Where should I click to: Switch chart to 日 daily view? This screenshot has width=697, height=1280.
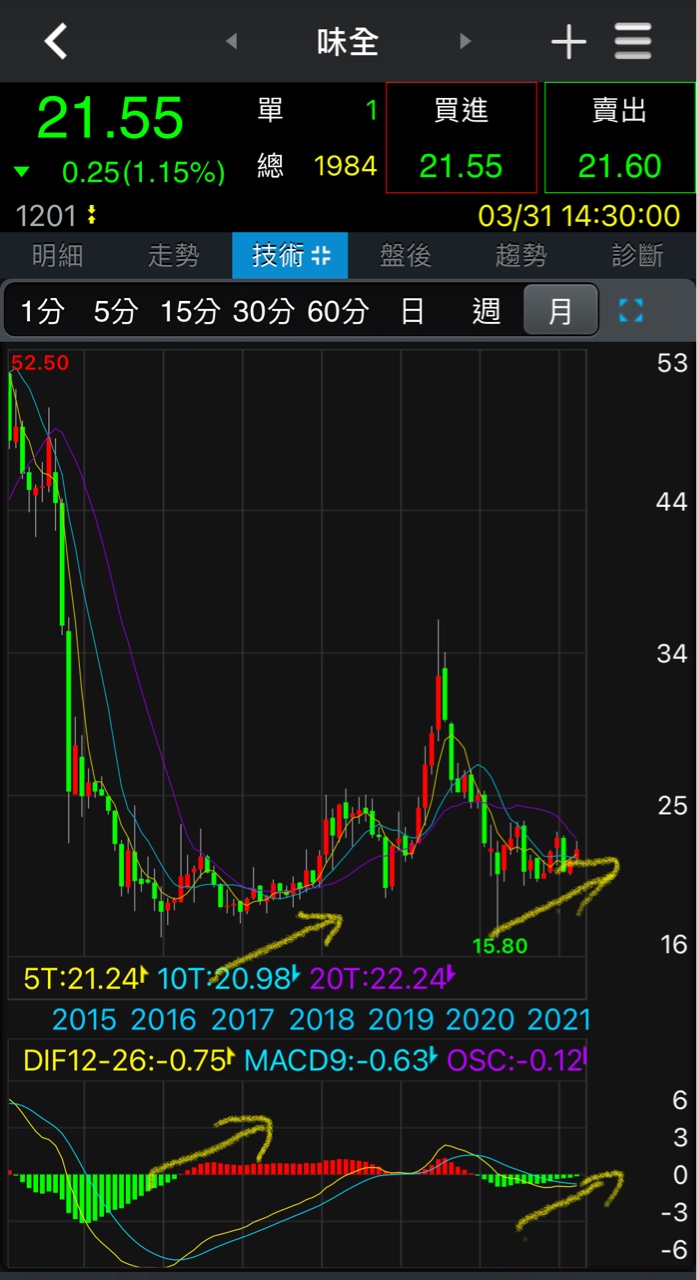(x=412, y=312)
